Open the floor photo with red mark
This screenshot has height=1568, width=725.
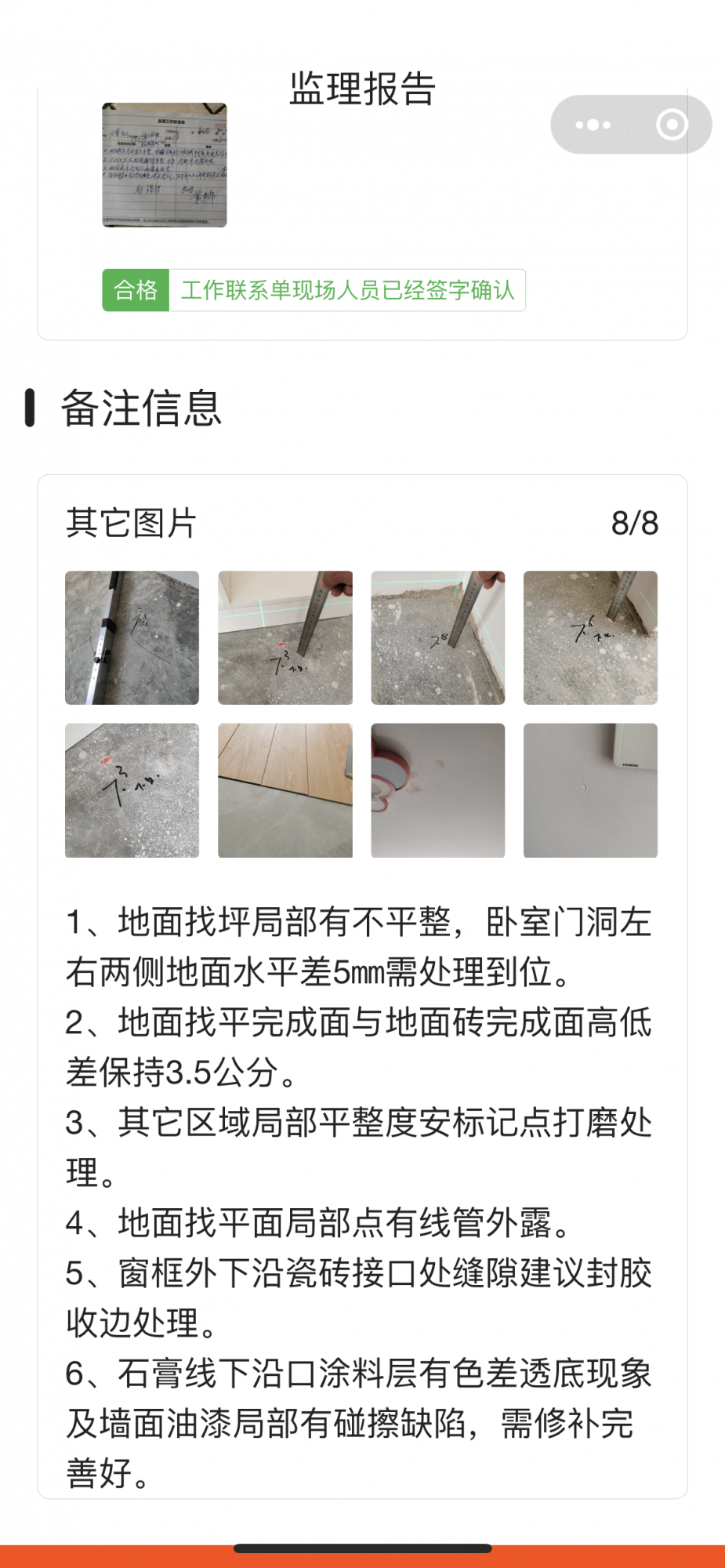point(132,790)
